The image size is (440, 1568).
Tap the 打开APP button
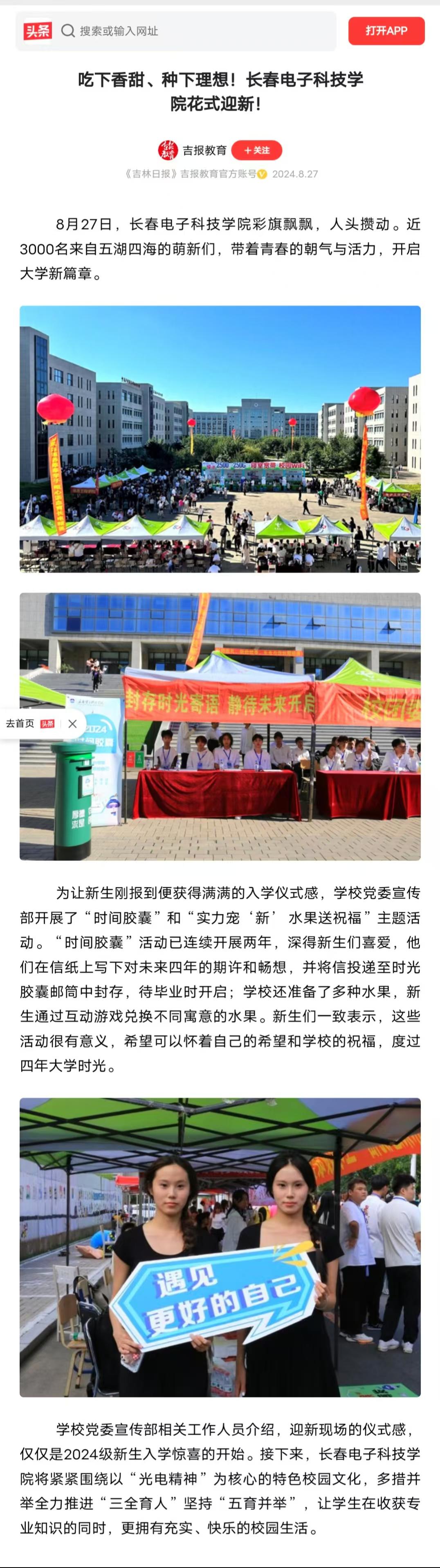[x=386, y=31]
